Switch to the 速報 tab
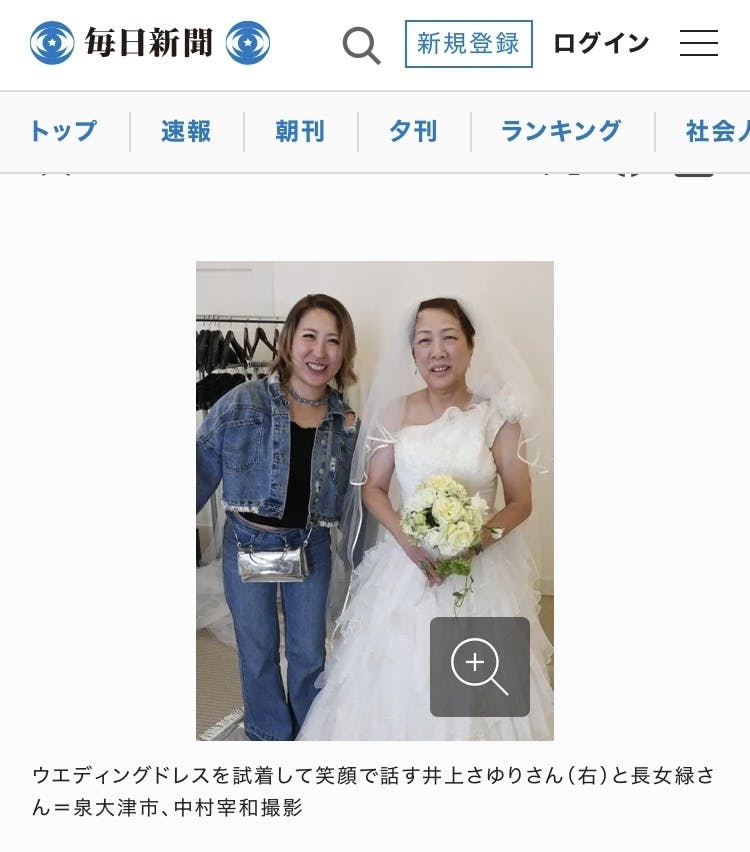This screenshot has height=852, width=750. [x=186, y=131]
